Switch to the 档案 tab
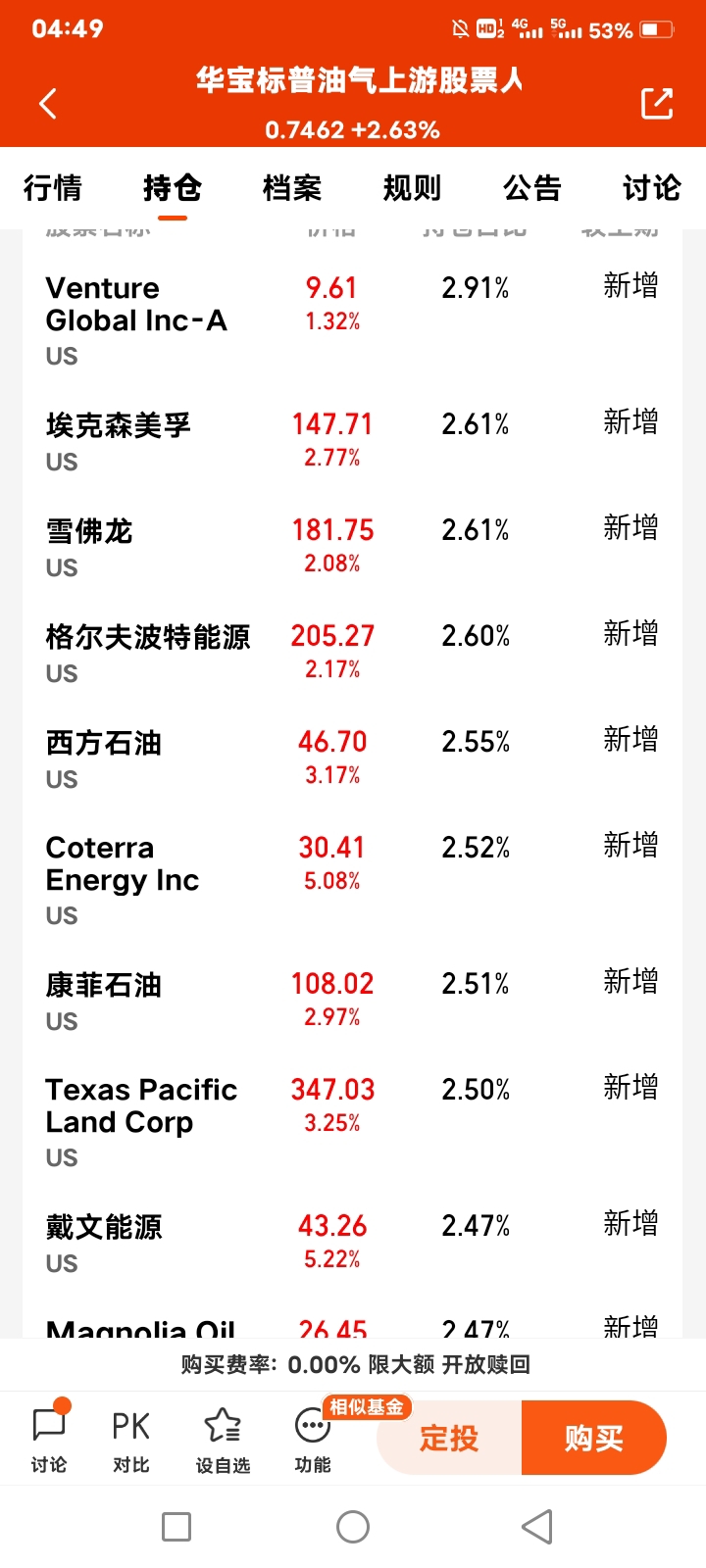The width and height of the screenshot is (706, 1568). [292, 187]
